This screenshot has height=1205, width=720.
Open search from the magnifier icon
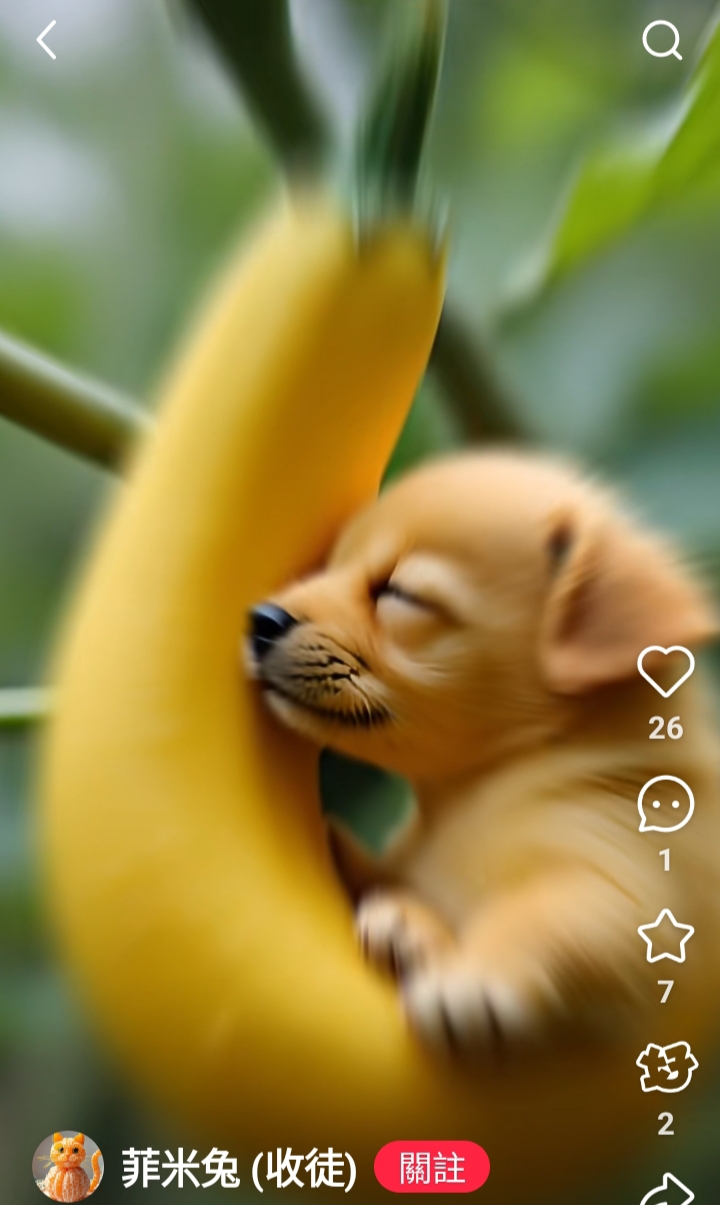pyautogui.click(x=662, y=41)
